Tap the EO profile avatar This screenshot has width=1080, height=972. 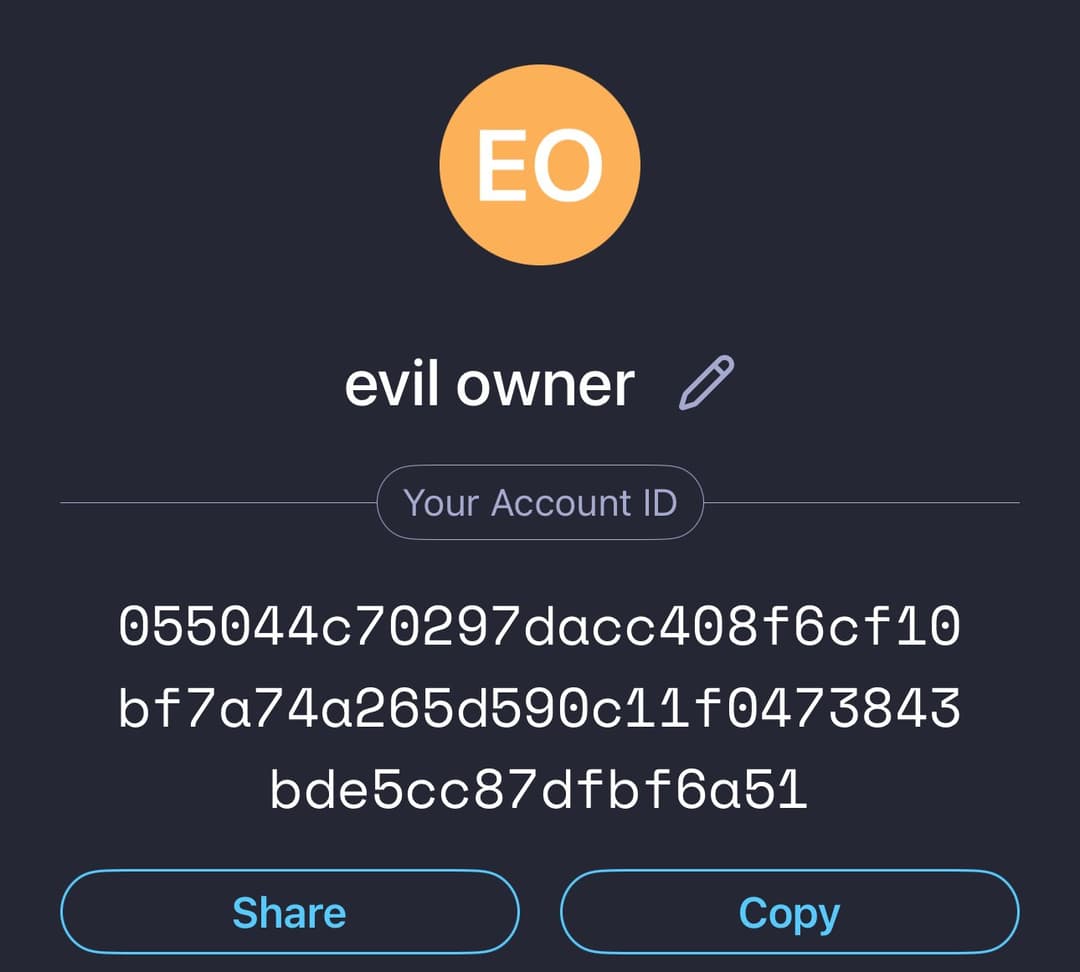click(540, 165)
